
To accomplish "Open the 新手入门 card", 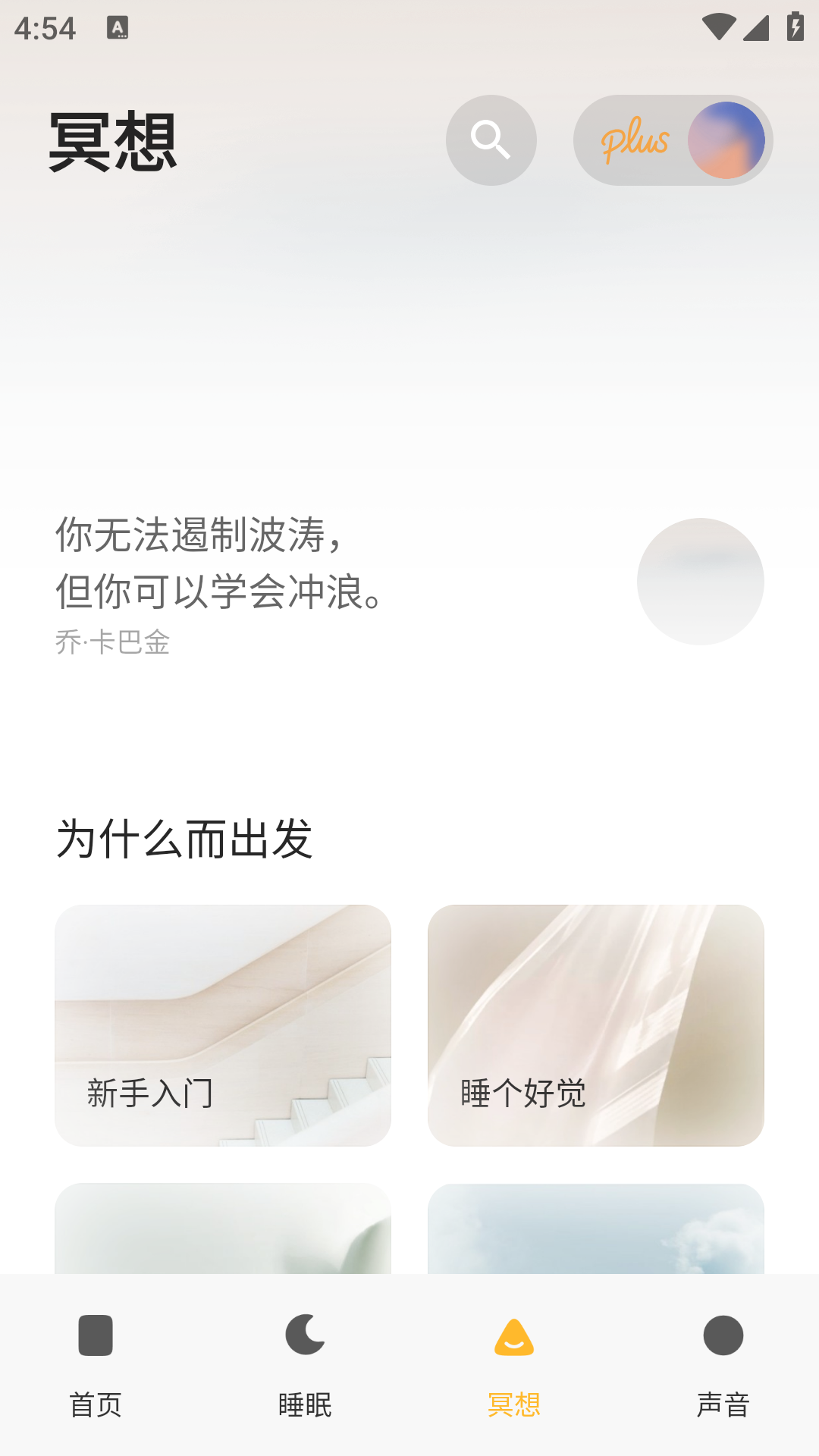I will [223, 1024].
